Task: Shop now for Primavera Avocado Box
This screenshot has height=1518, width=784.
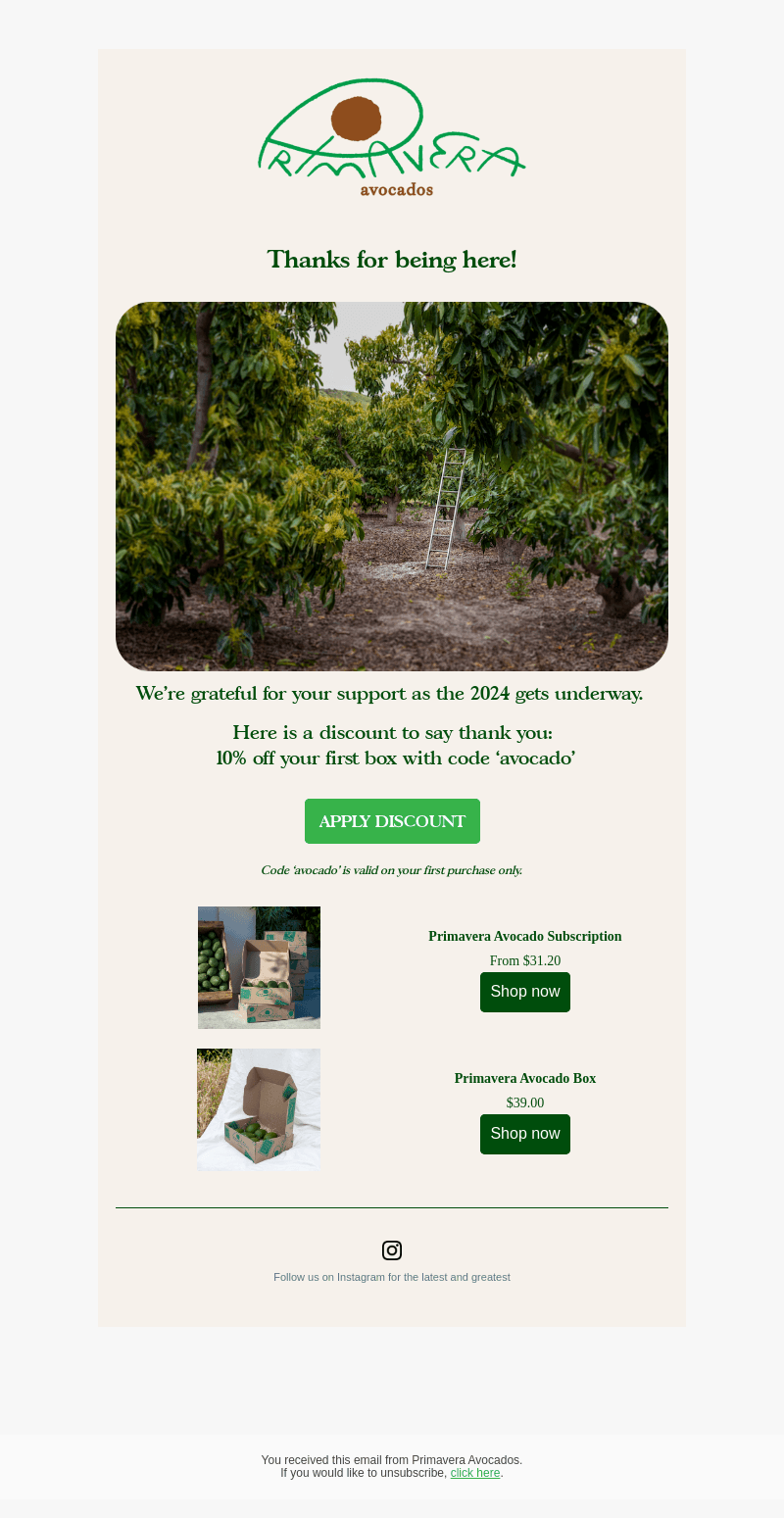Action: tap(525, 1134)
